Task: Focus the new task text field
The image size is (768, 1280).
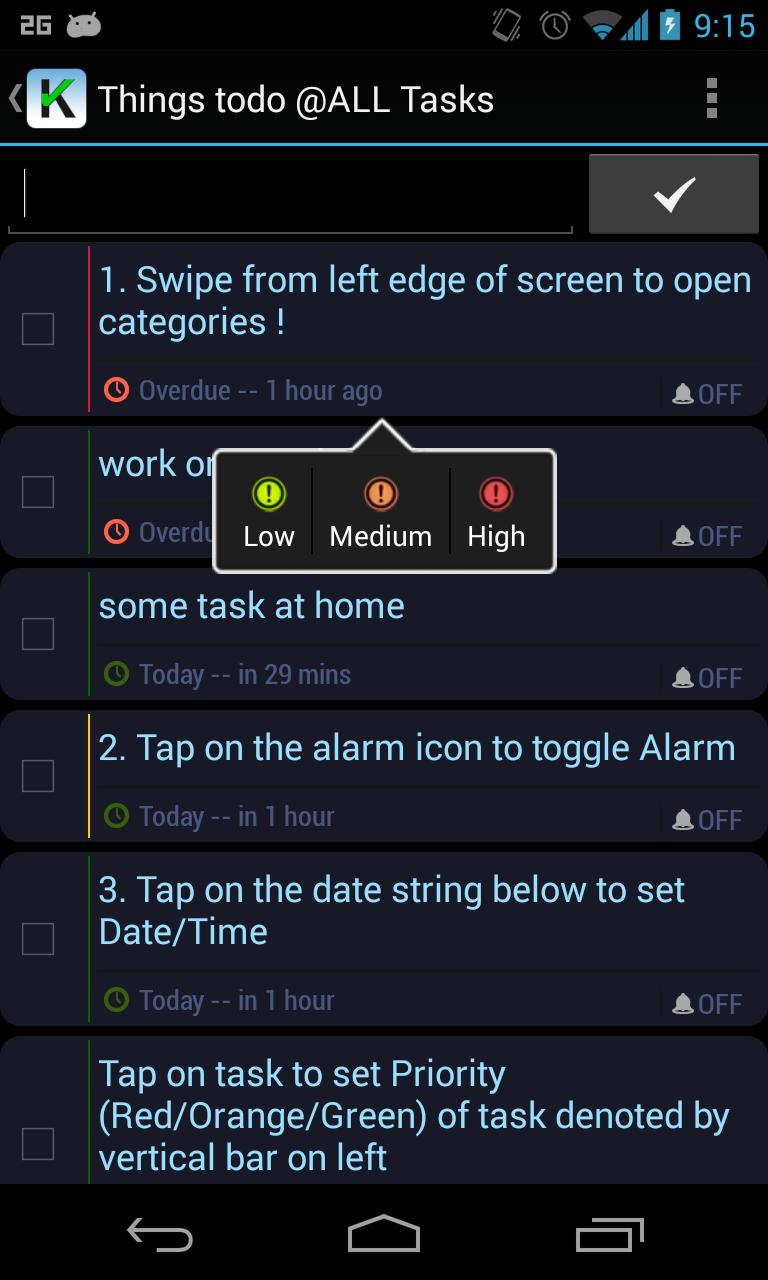Action: [x=290, y=194]
